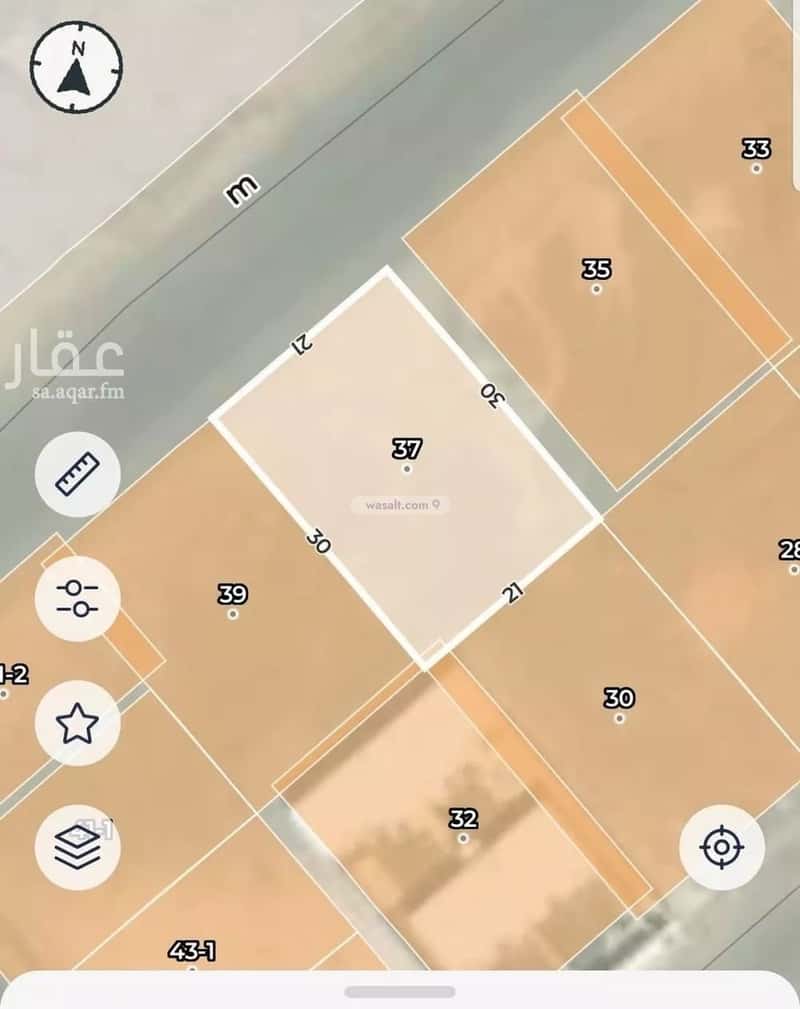The image size is (800, 1009).
Task: Open the filter sliders settings
Action: [x=78, y=599]
